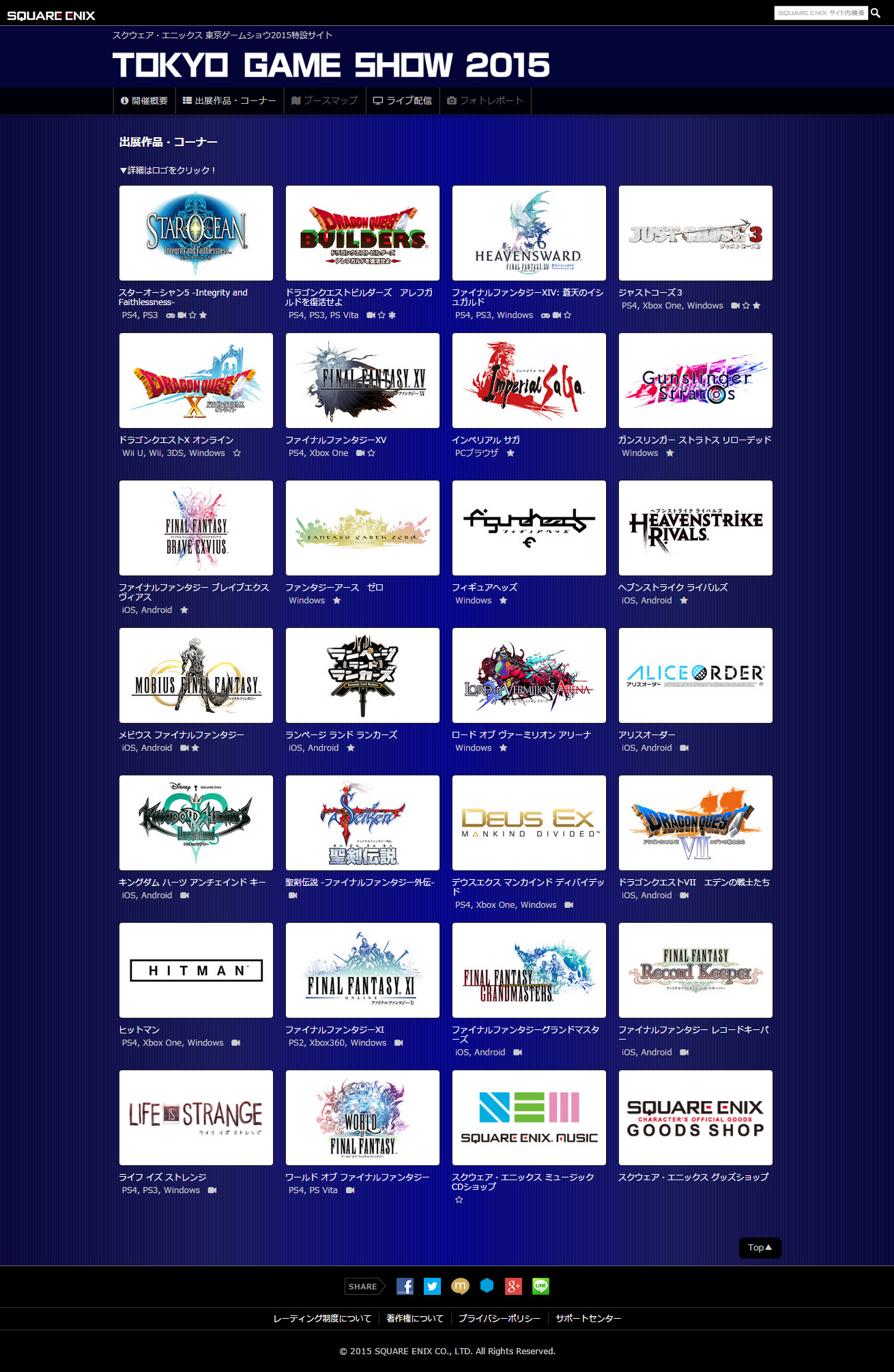Viewport: 894px width, 1372px height.
Task: View the Square Enix Goods Shop tile
Action: [x=695, y=1117]
